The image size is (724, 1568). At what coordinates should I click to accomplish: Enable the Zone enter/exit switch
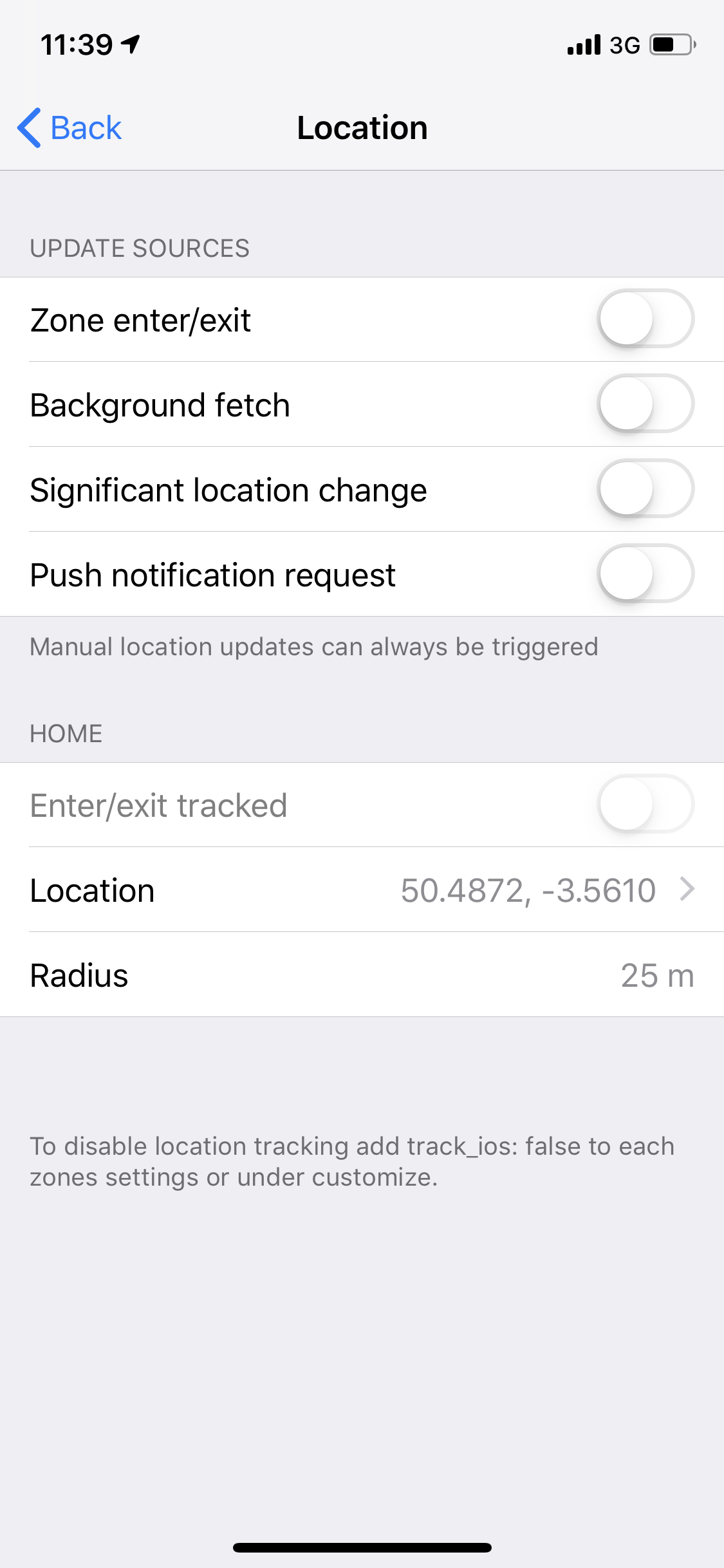(x=645, y=319)
